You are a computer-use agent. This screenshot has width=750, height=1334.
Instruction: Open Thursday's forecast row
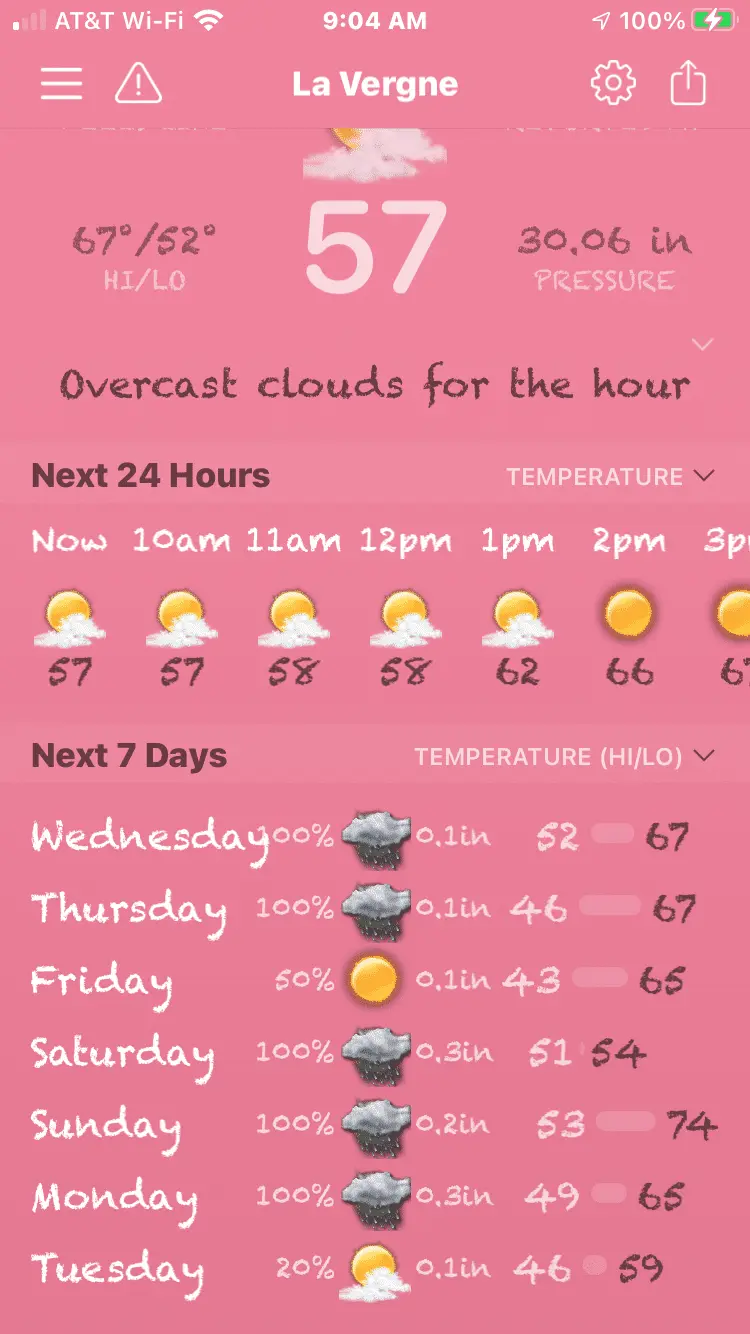coord(375,909)
